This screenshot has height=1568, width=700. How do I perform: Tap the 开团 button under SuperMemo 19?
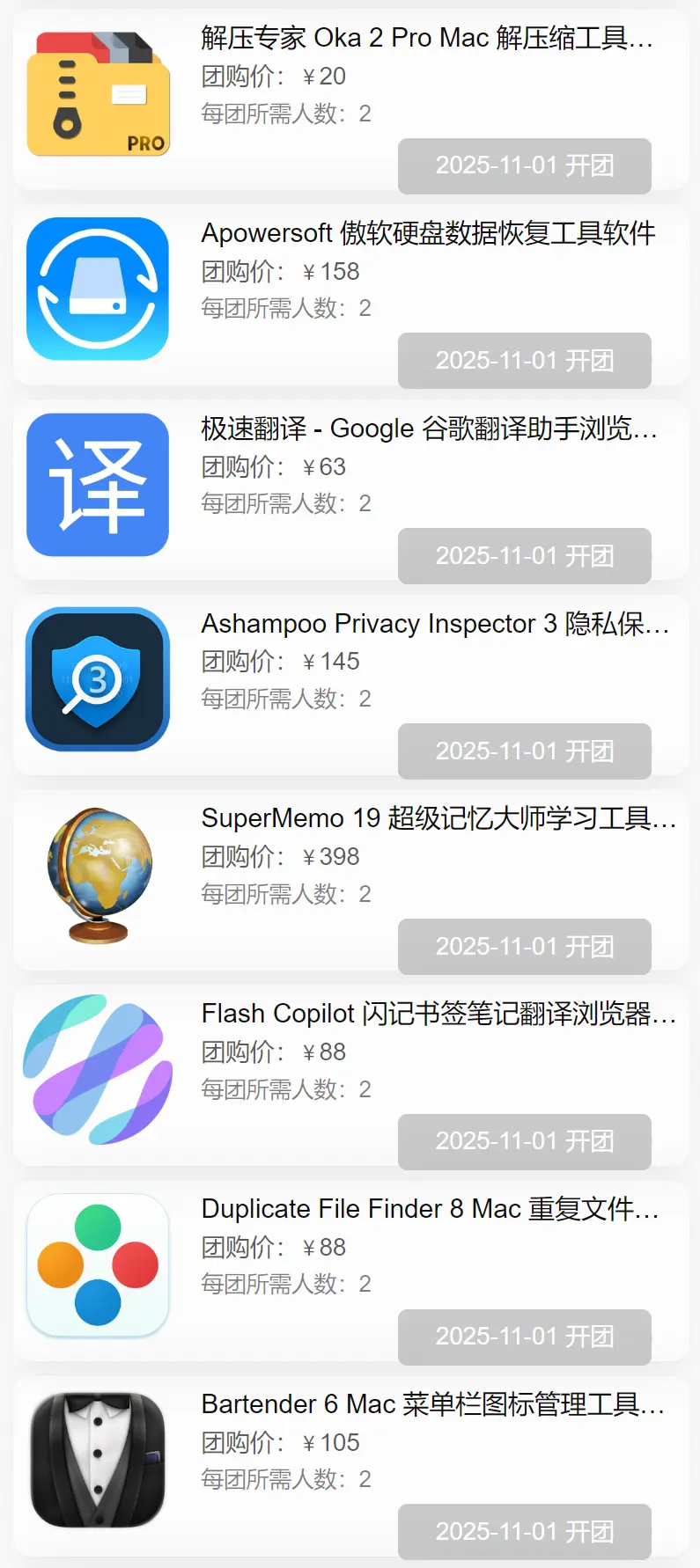(x=524, y=947)
